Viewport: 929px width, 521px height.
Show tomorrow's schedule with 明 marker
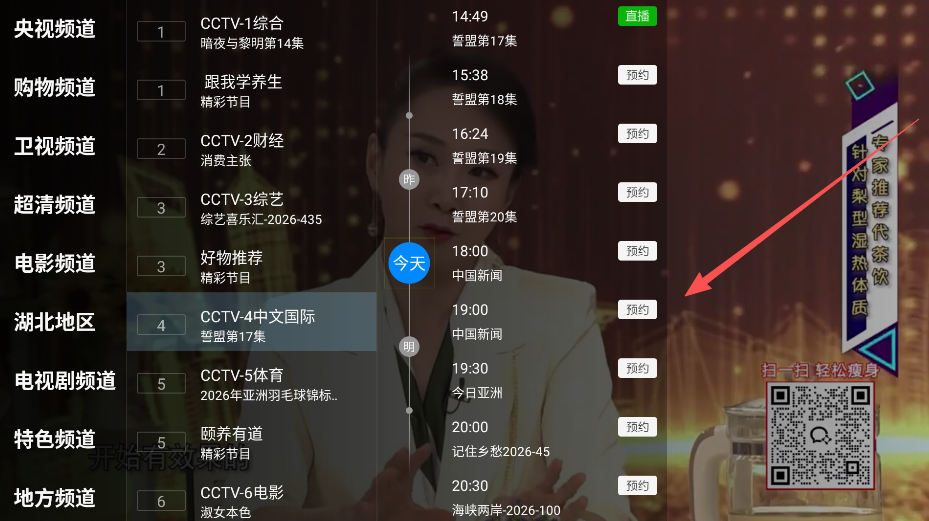point(408,347)
